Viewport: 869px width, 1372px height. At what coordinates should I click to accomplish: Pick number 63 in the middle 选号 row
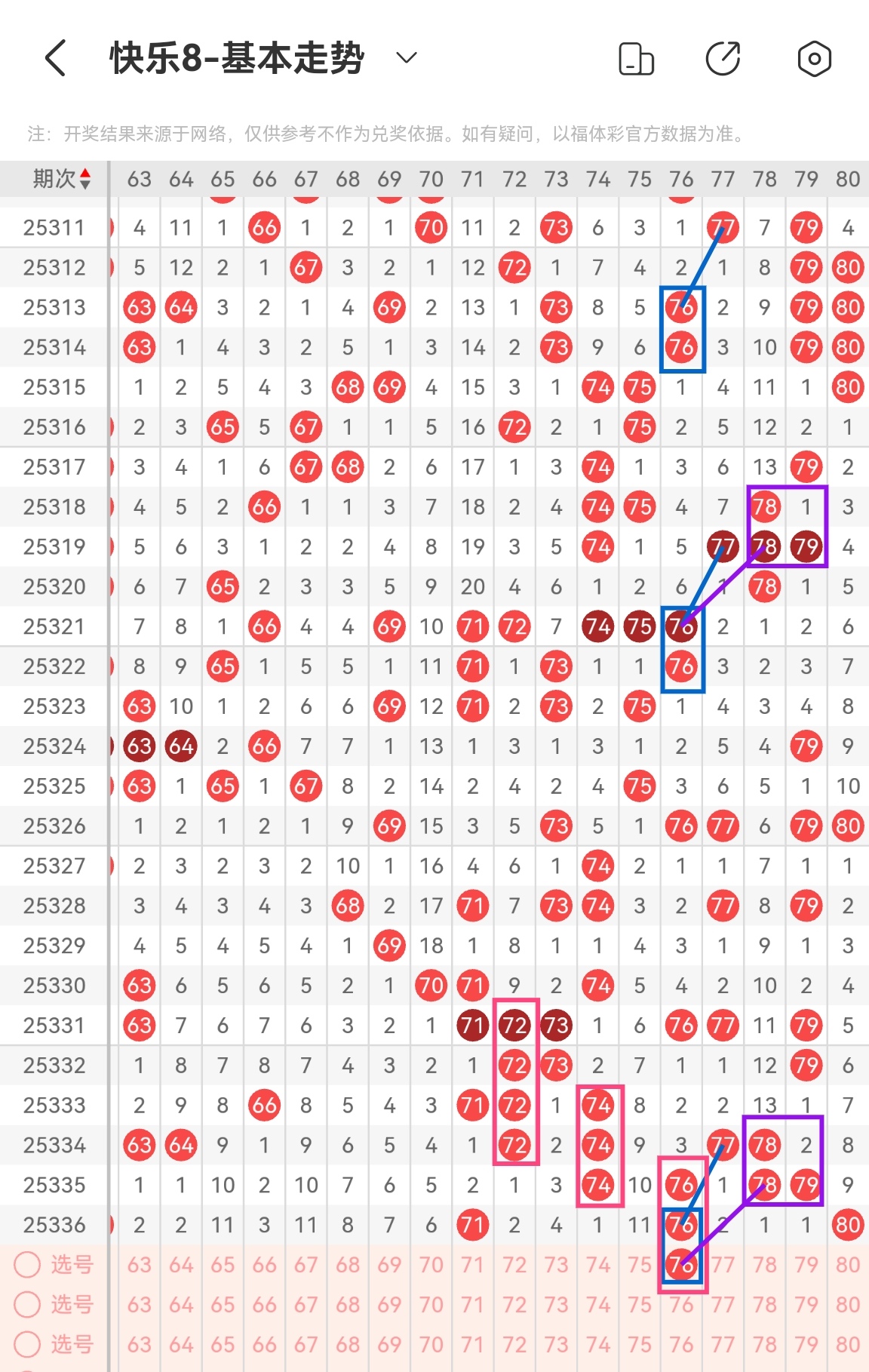(140, 1304)
